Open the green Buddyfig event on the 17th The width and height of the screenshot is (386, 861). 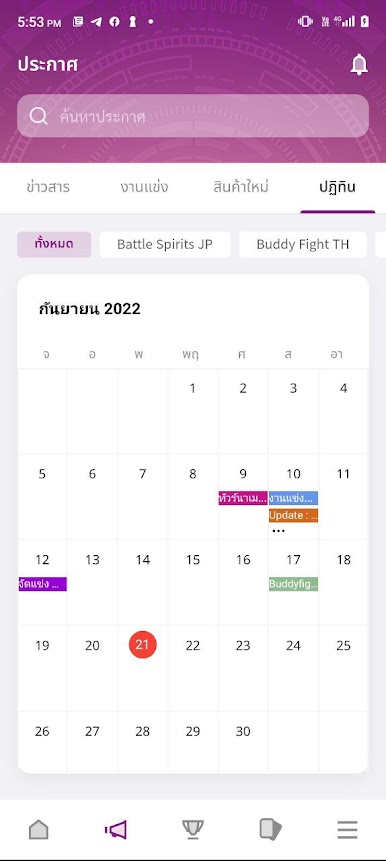coord(293,584)
